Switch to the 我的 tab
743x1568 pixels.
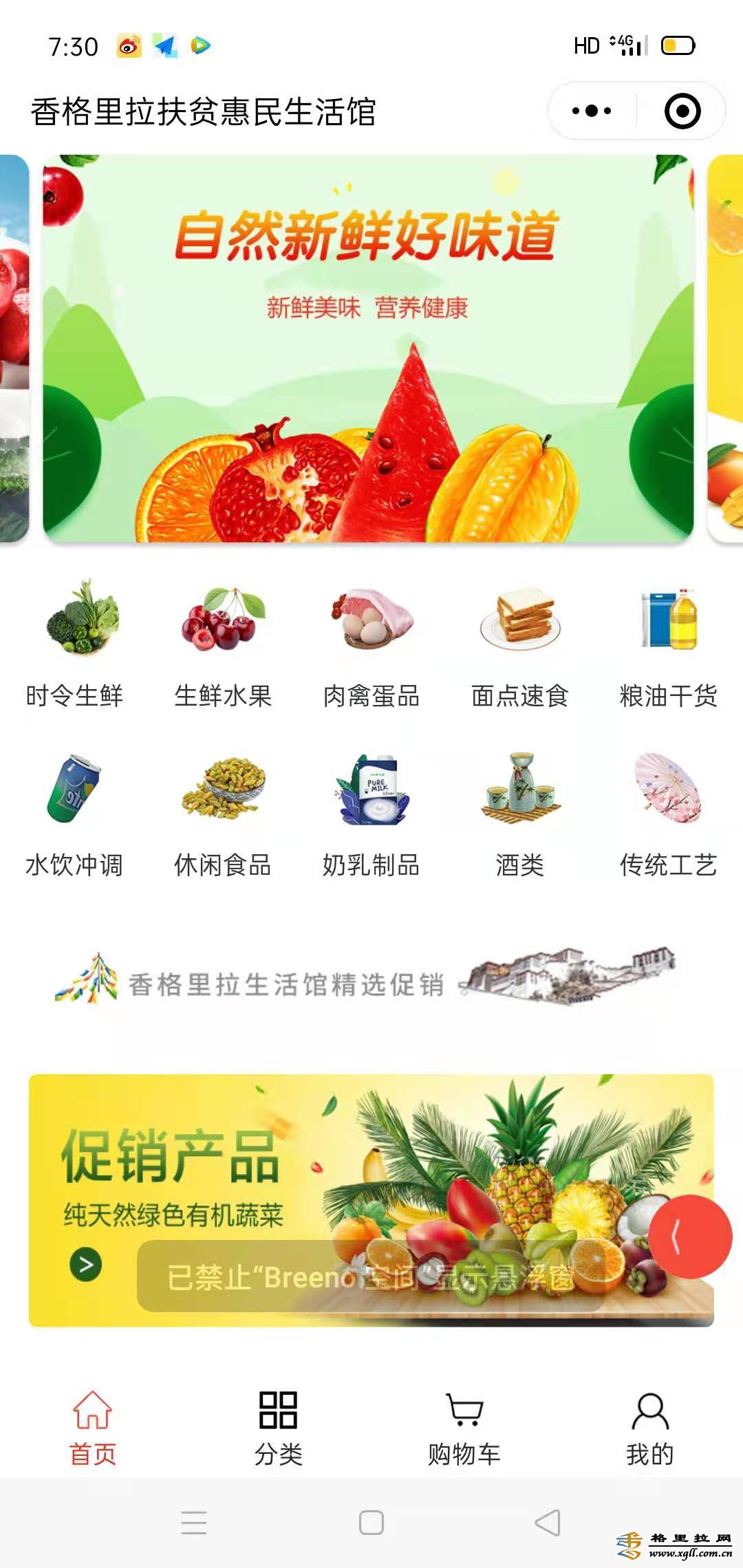coord(650,1428)
